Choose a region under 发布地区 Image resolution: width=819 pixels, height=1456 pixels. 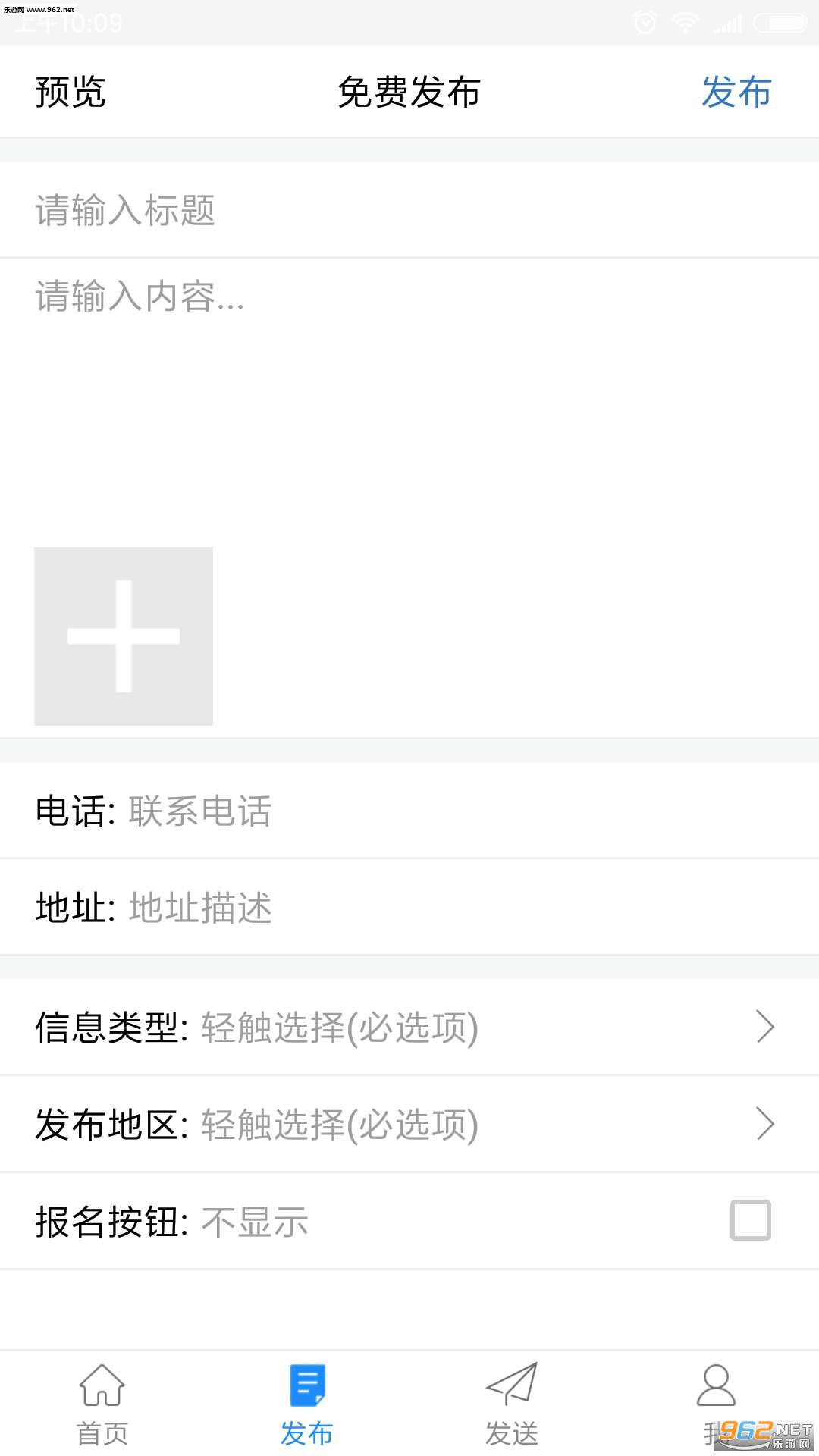tap(409, 1124)
